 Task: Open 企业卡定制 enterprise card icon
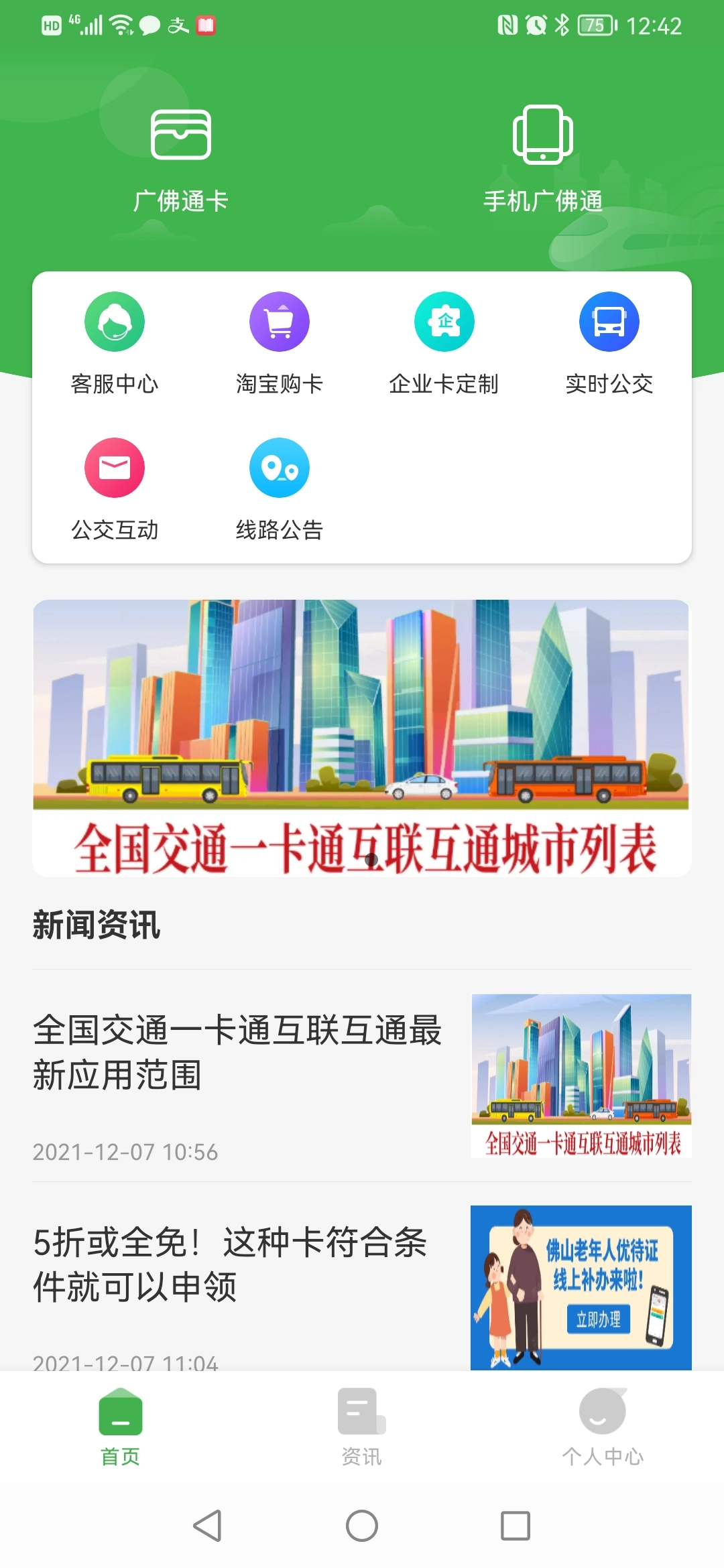(x=444, y=321)
